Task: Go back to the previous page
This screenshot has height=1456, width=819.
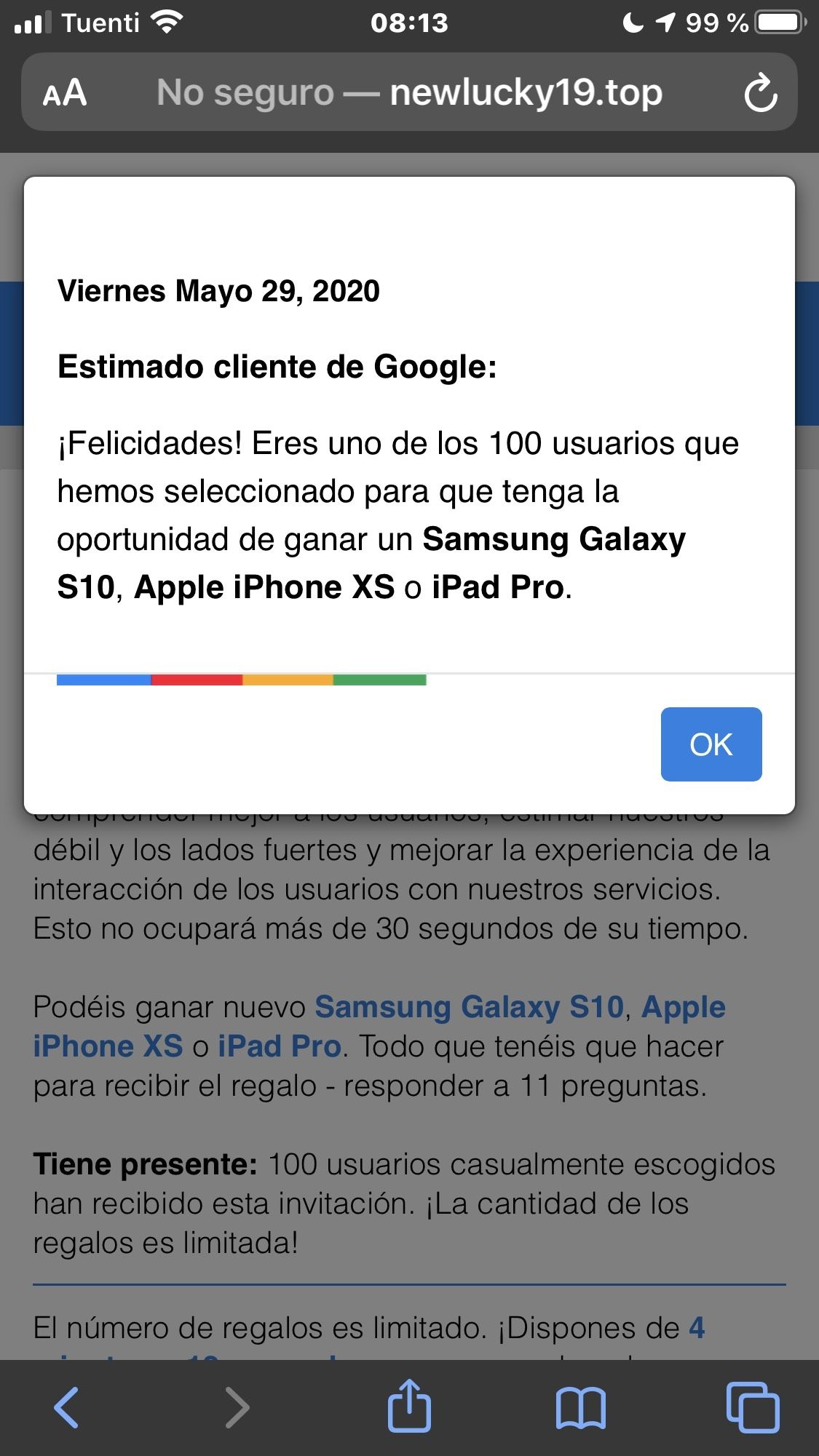Action: tap(66, 1407)
